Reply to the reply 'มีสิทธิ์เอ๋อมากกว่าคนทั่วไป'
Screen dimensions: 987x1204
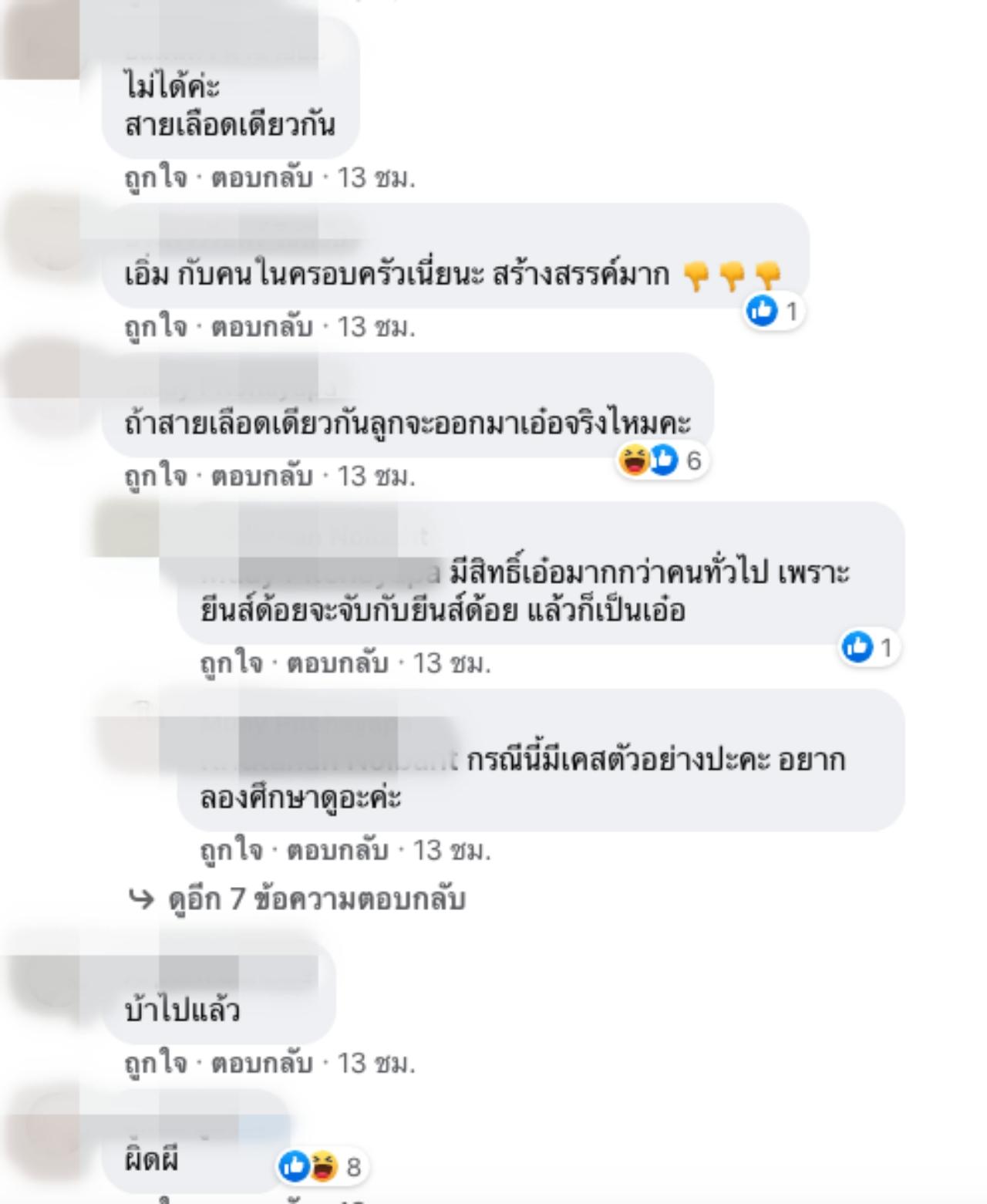tap(338, 663)
